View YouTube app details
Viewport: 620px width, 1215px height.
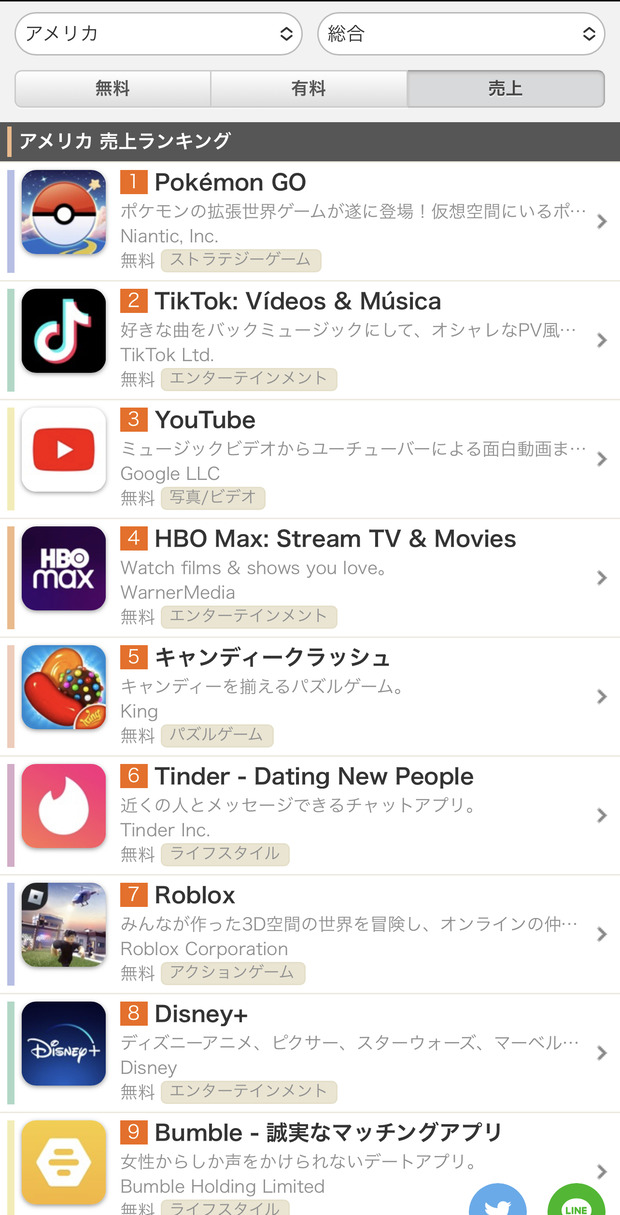(310, 459)
